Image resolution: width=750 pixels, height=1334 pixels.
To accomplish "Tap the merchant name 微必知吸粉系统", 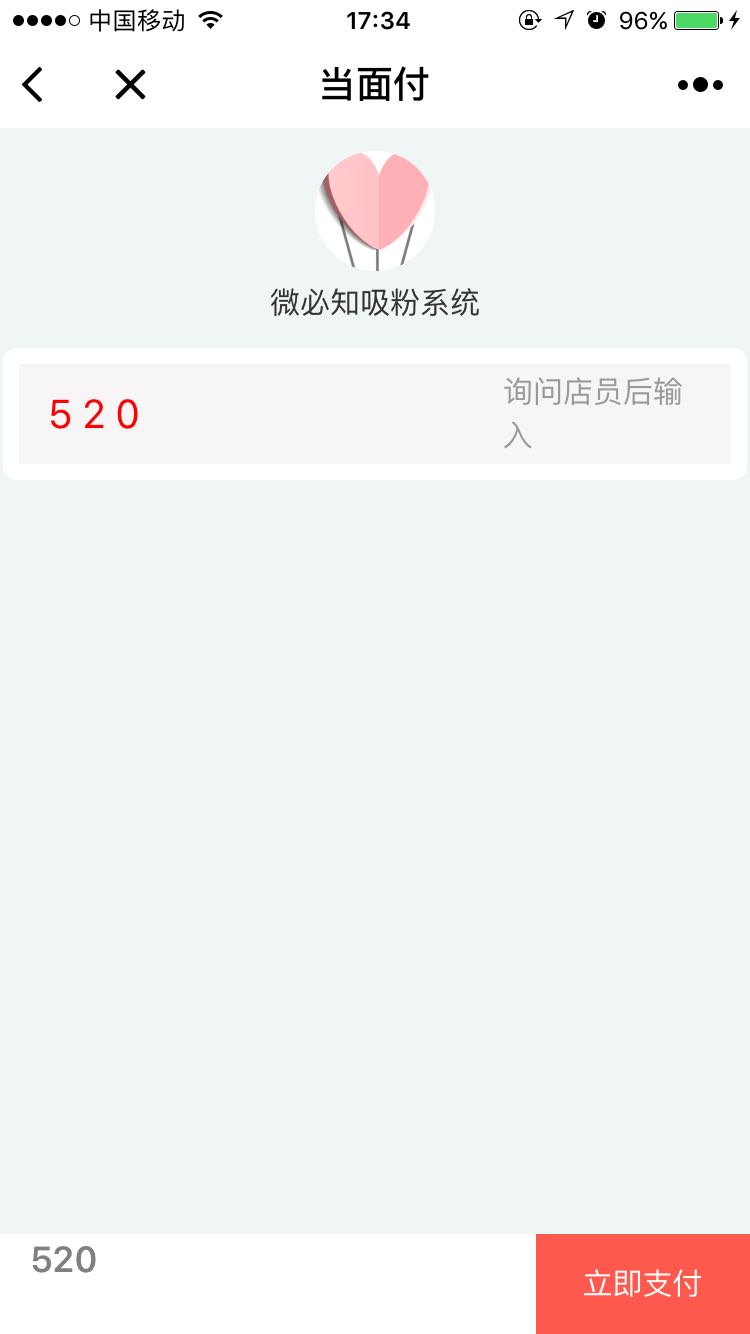I will tap(375, 301).
